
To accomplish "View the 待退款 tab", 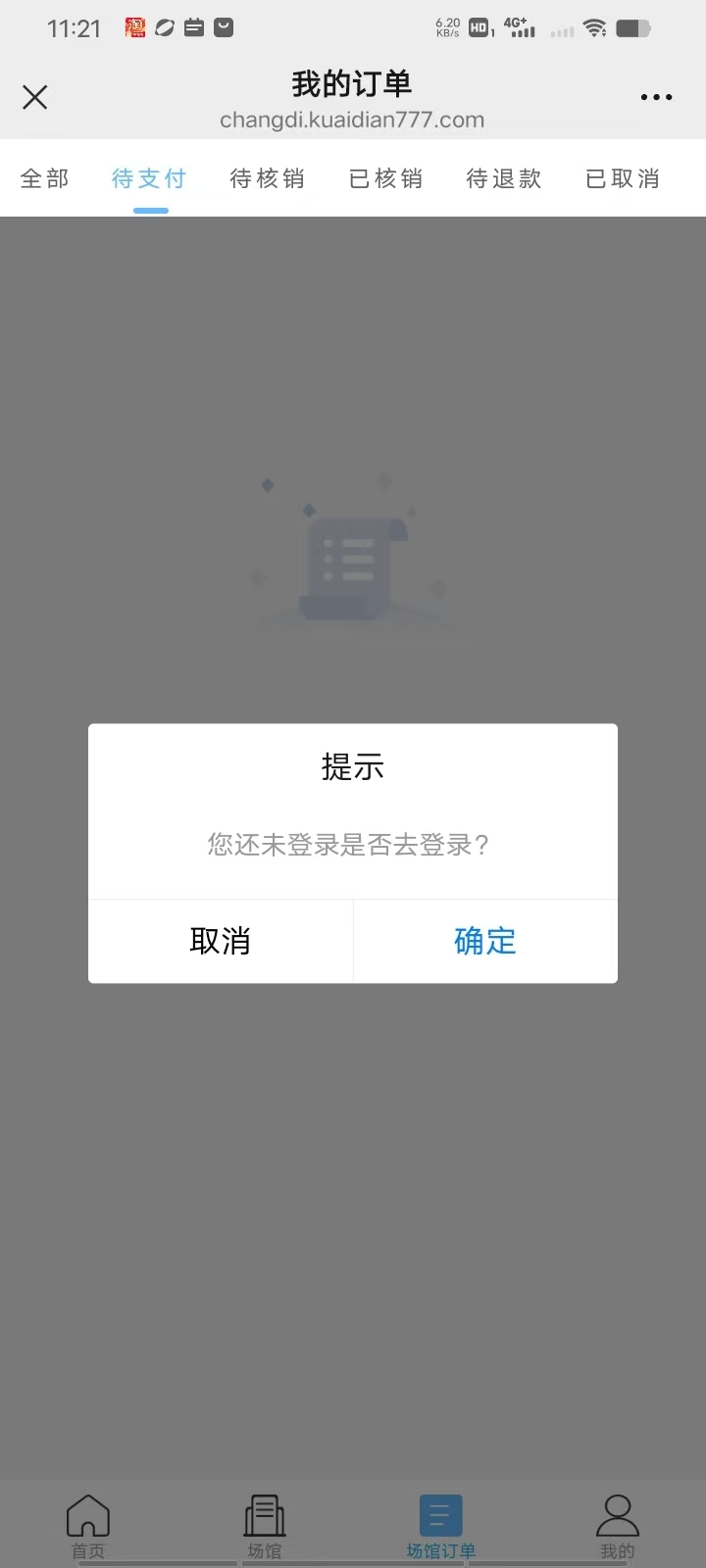I will pyautogui.click(x=504, y=178).
